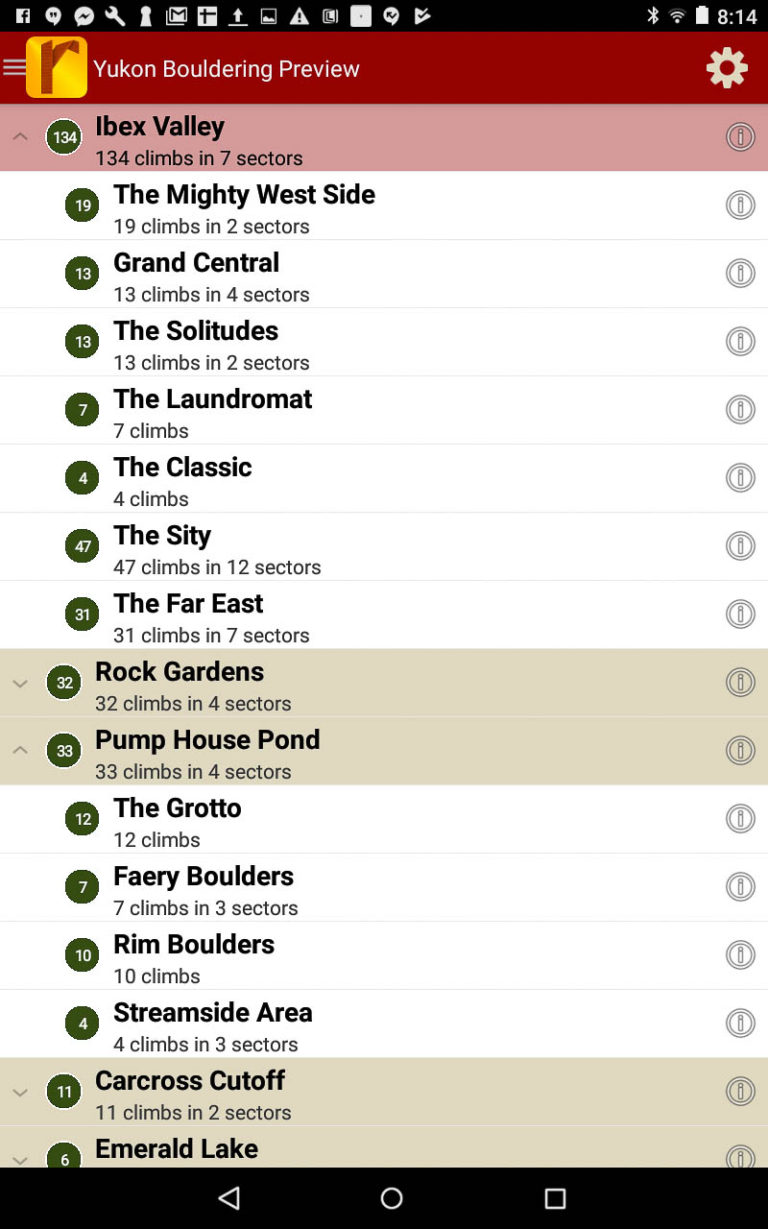Expand the Rock Gardens section

coord(20,683)
